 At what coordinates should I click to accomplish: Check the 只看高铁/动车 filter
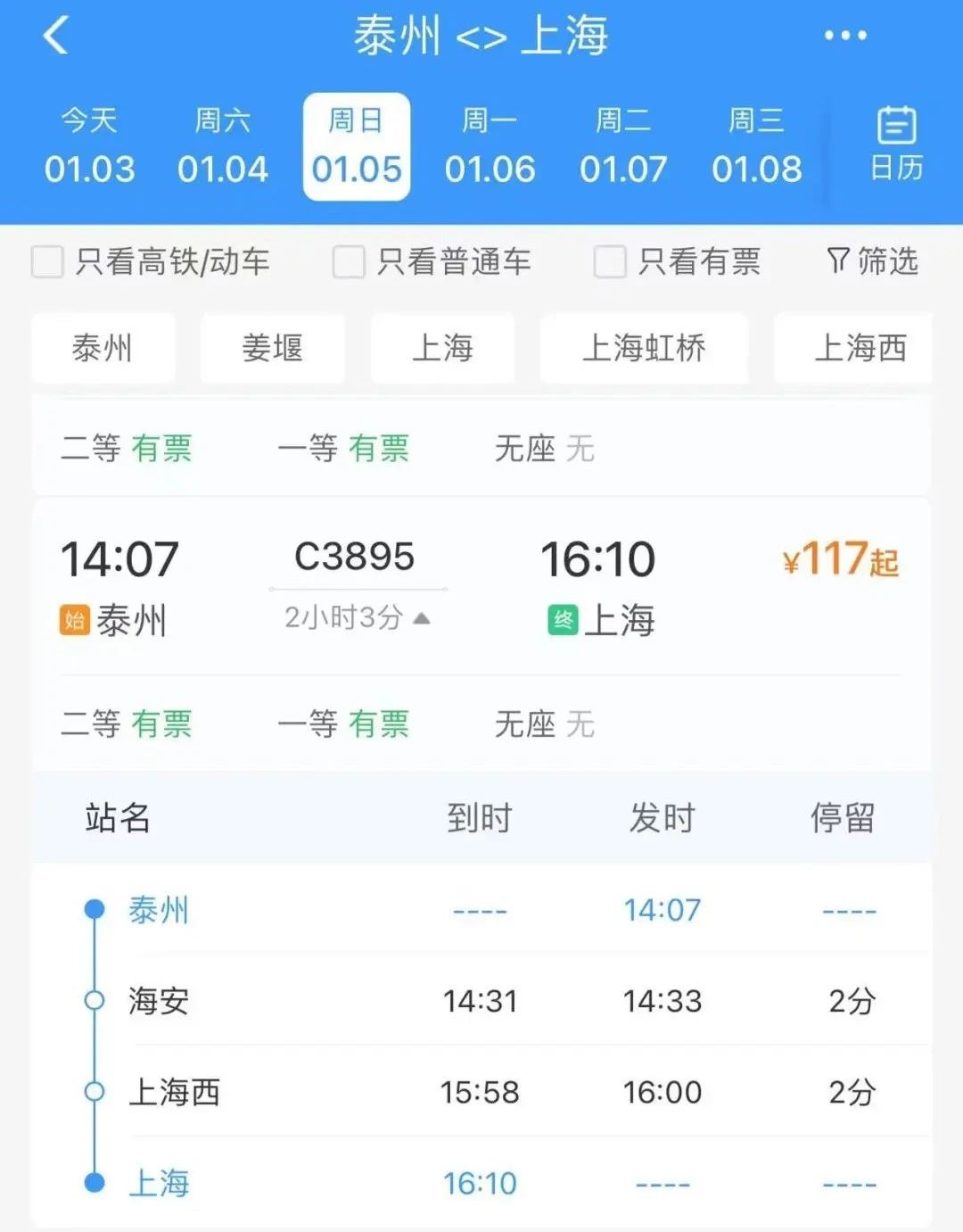pos(48,262)
